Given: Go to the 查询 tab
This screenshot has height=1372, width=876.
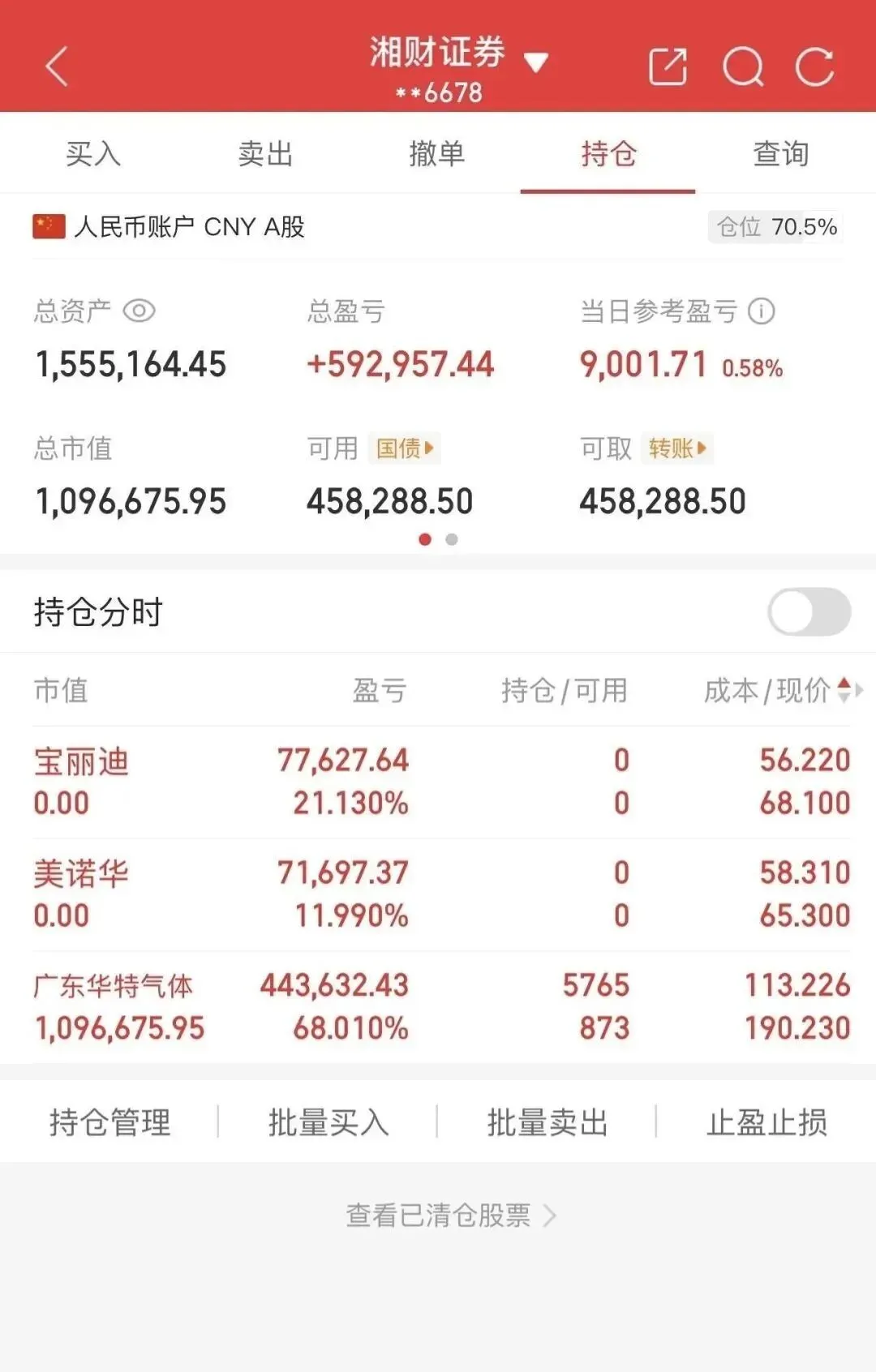Looking at the screenshot, I should tap(780, 153).
